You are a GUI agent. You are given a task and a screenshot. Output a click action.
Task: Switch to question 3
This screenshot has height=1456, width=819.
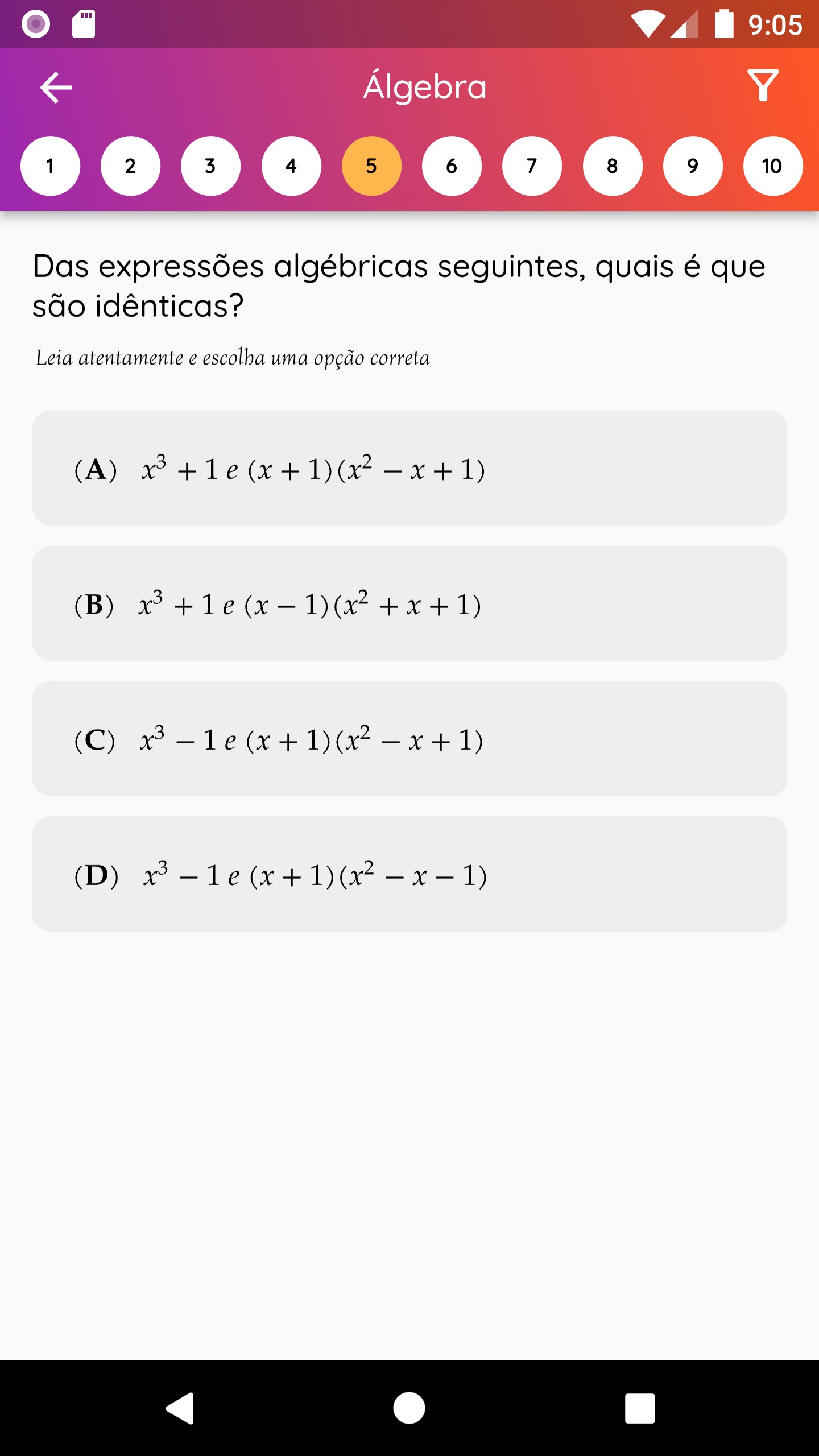tap(210, 166)
